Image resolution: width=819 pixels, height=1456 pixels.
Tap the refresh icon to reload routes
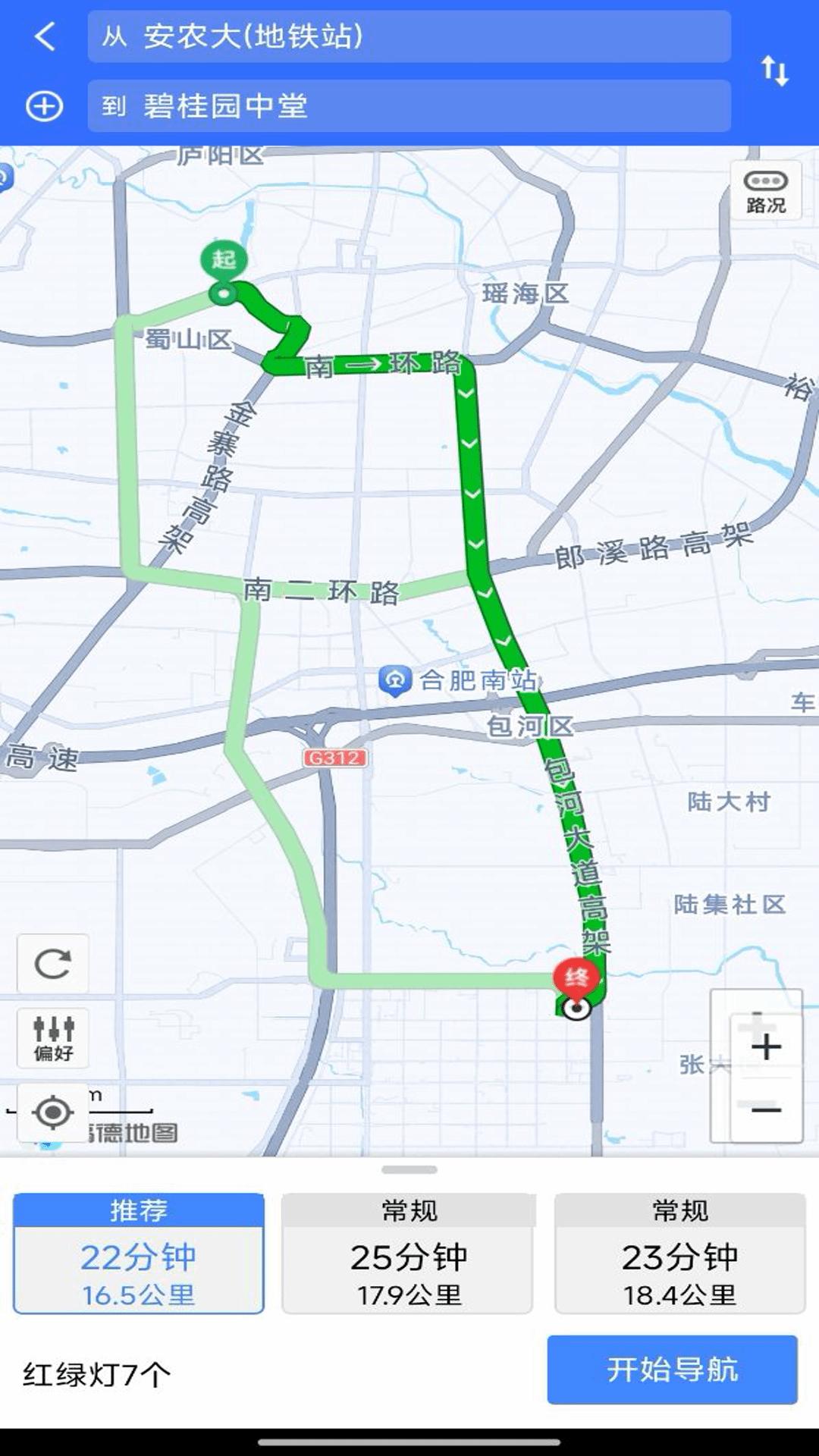tap(52, 965)
